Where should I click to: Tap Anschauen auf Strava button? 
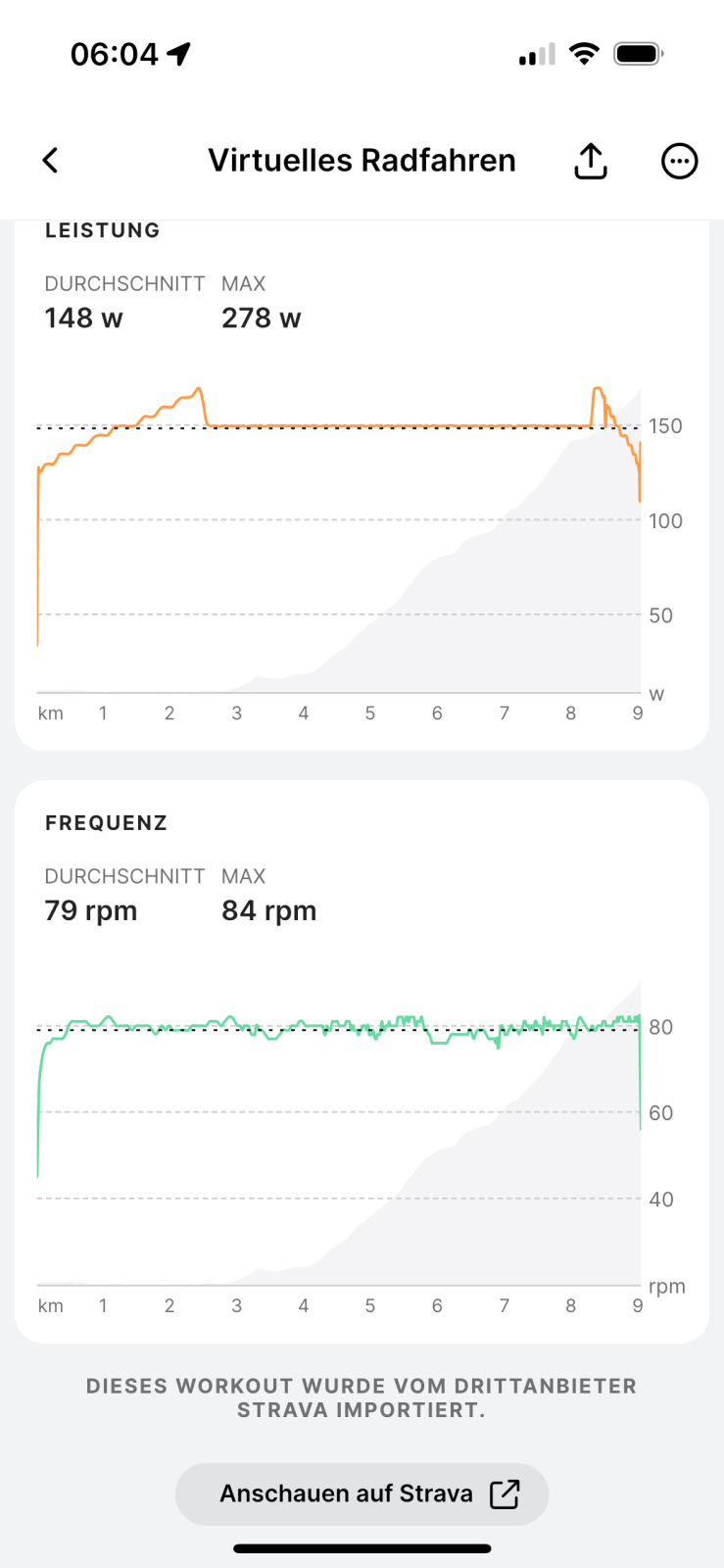coord(362,1494)
